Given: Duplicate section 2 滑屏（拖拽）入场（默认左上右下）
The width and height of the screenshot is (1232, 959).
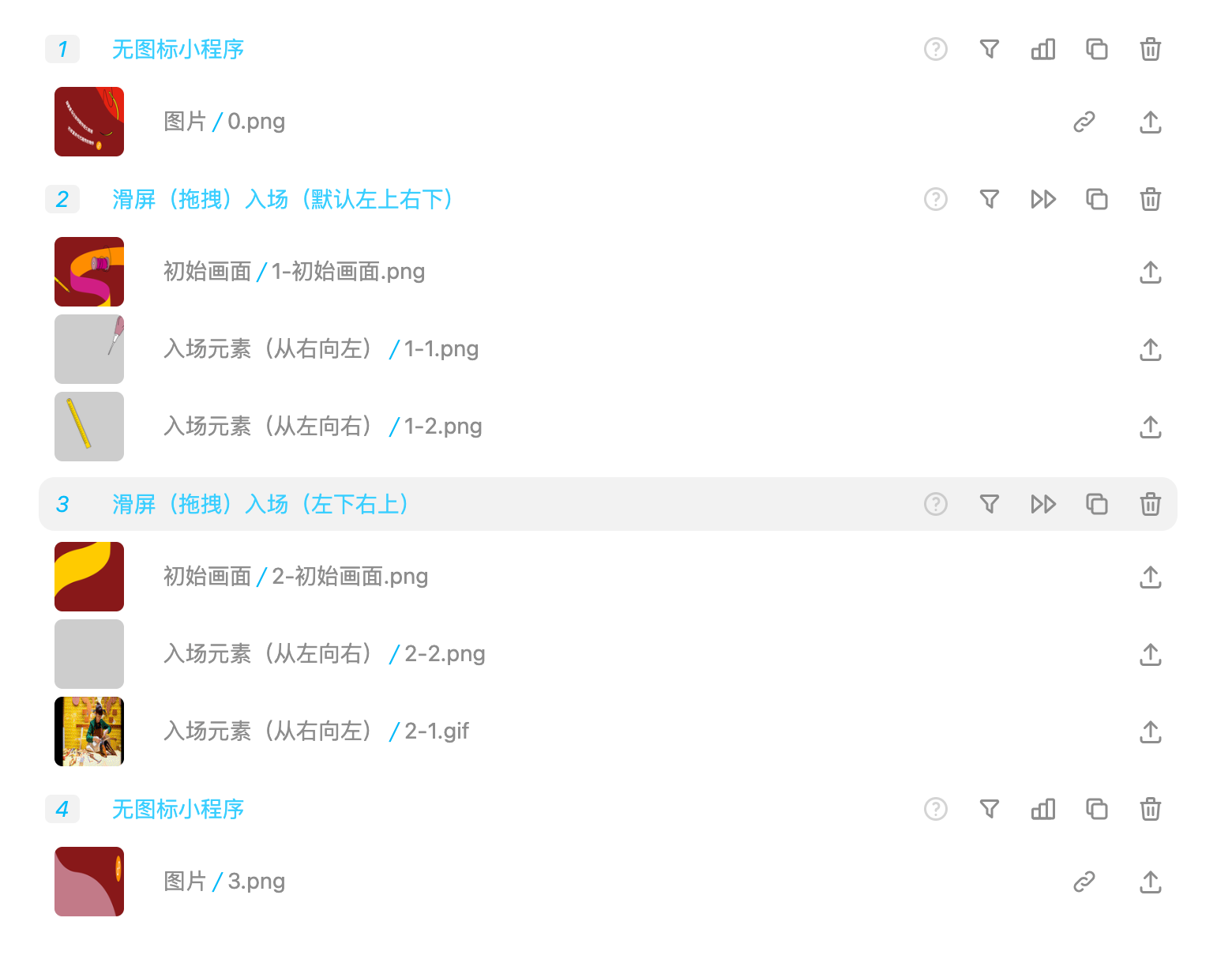Looking at the screenshot, I should pyautogui.click(x=1096, y=199).
